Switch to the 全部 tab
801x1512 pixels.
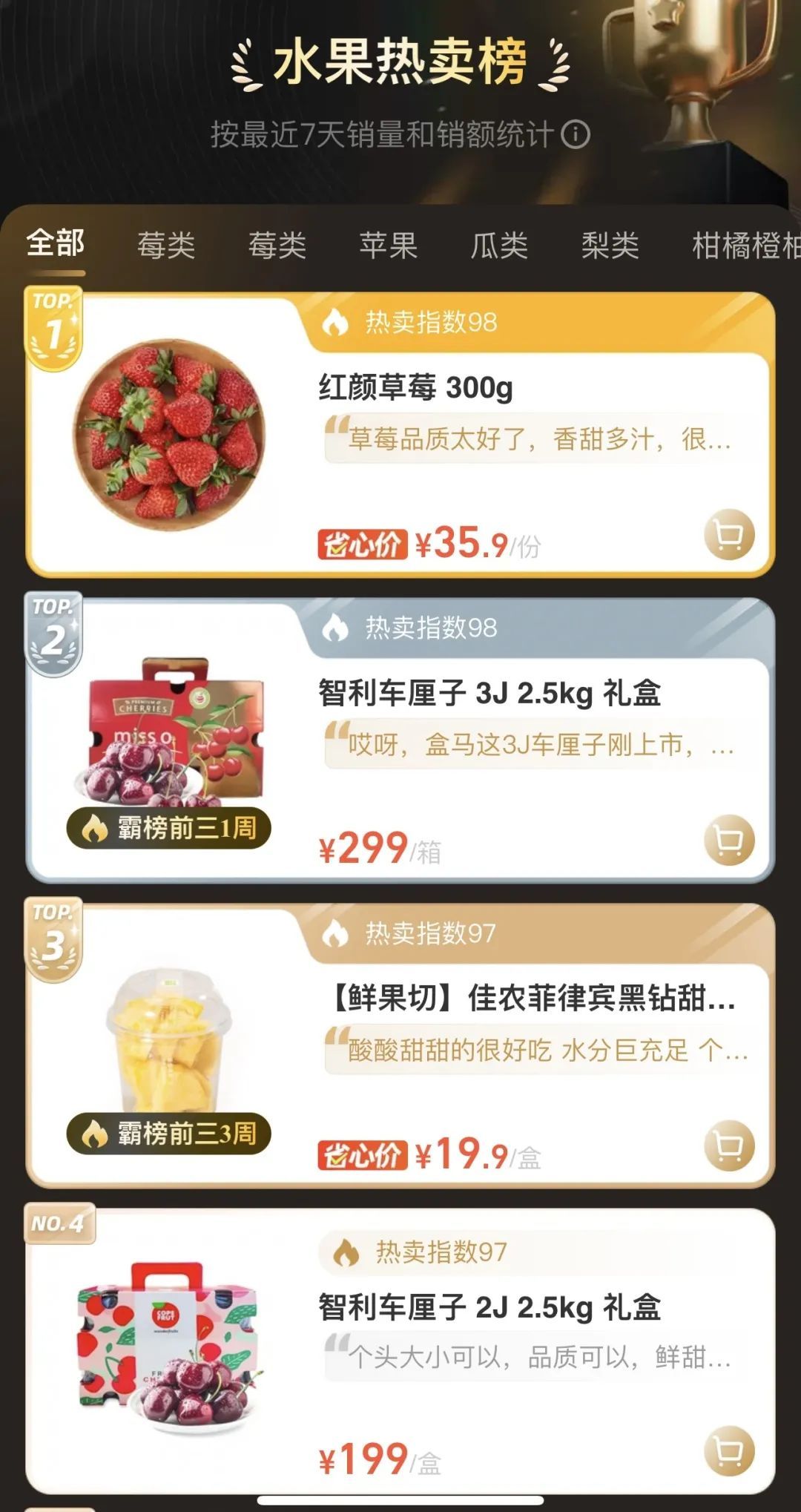[x=56, y=244]
